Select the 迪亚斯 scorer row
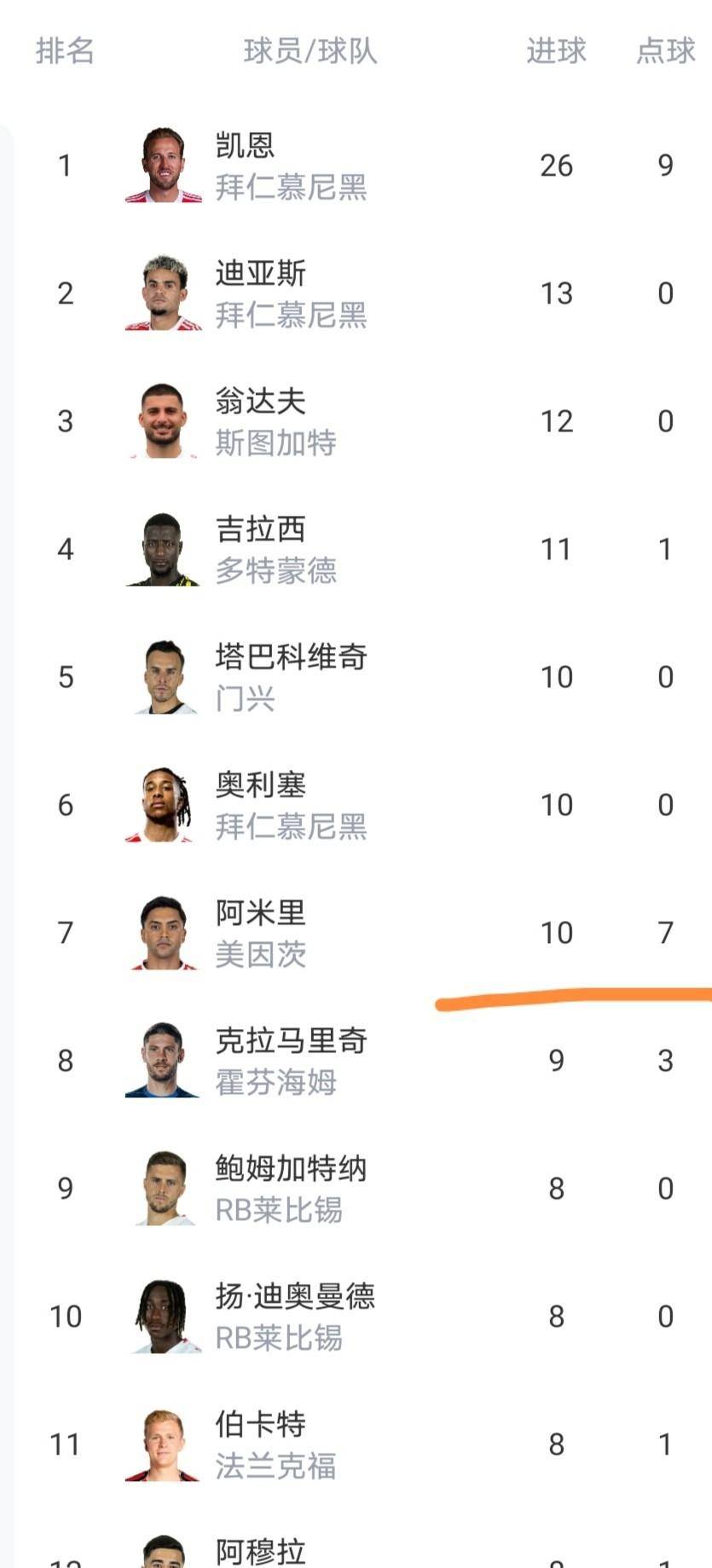Viewport: 712px width, 1568px height. [290, 293]
